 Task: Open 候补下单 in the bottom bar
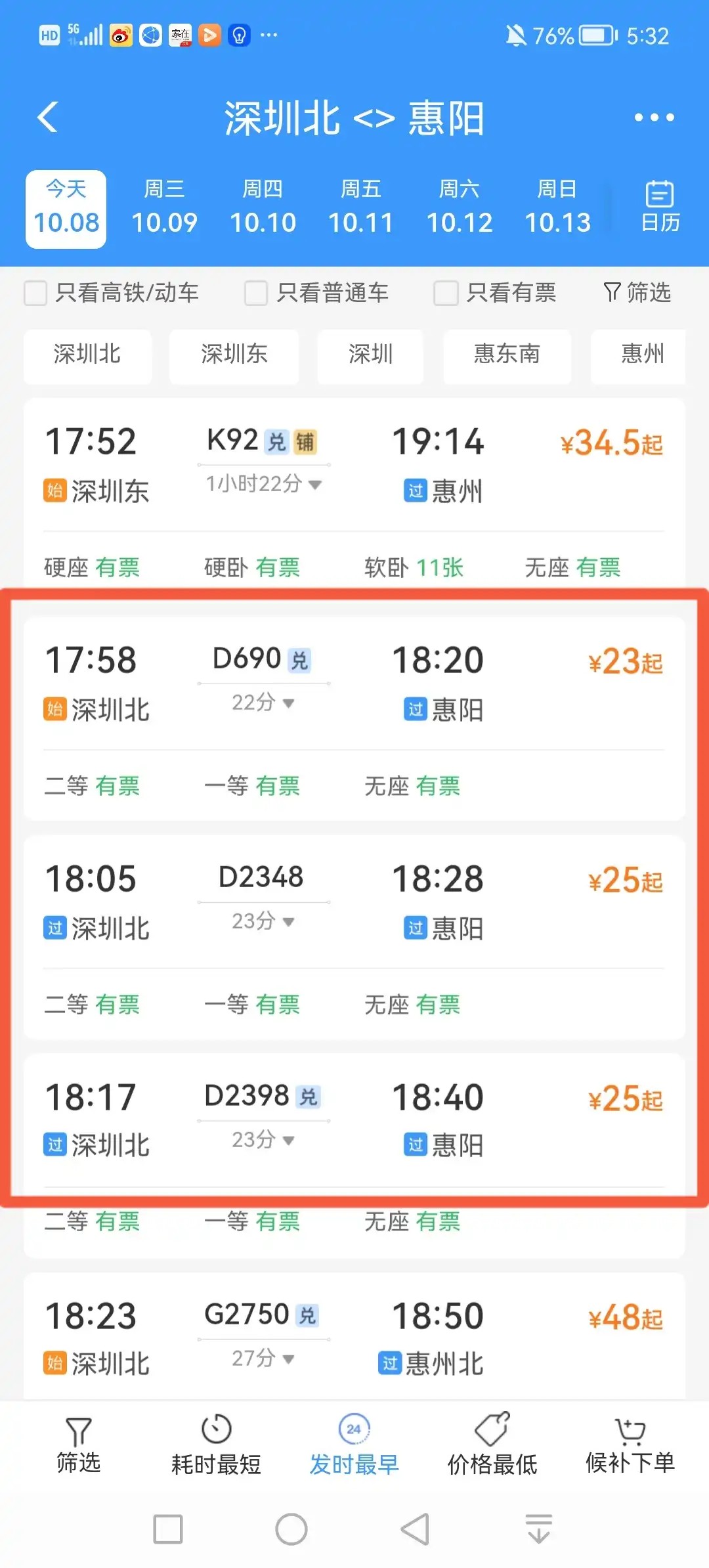630,1444
